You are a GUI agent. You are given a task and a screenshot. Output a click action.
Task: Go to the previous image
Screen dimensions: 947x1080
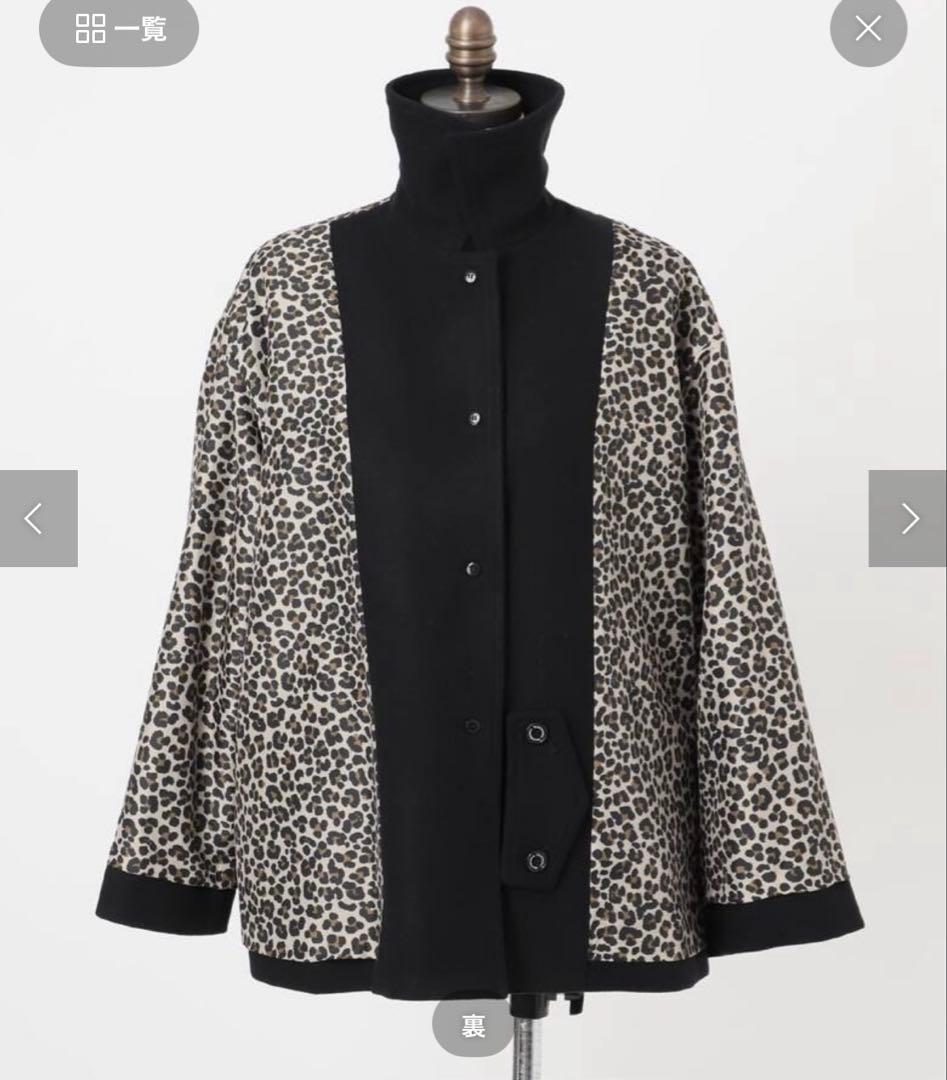pyautogui.click(x=38, y=518)
